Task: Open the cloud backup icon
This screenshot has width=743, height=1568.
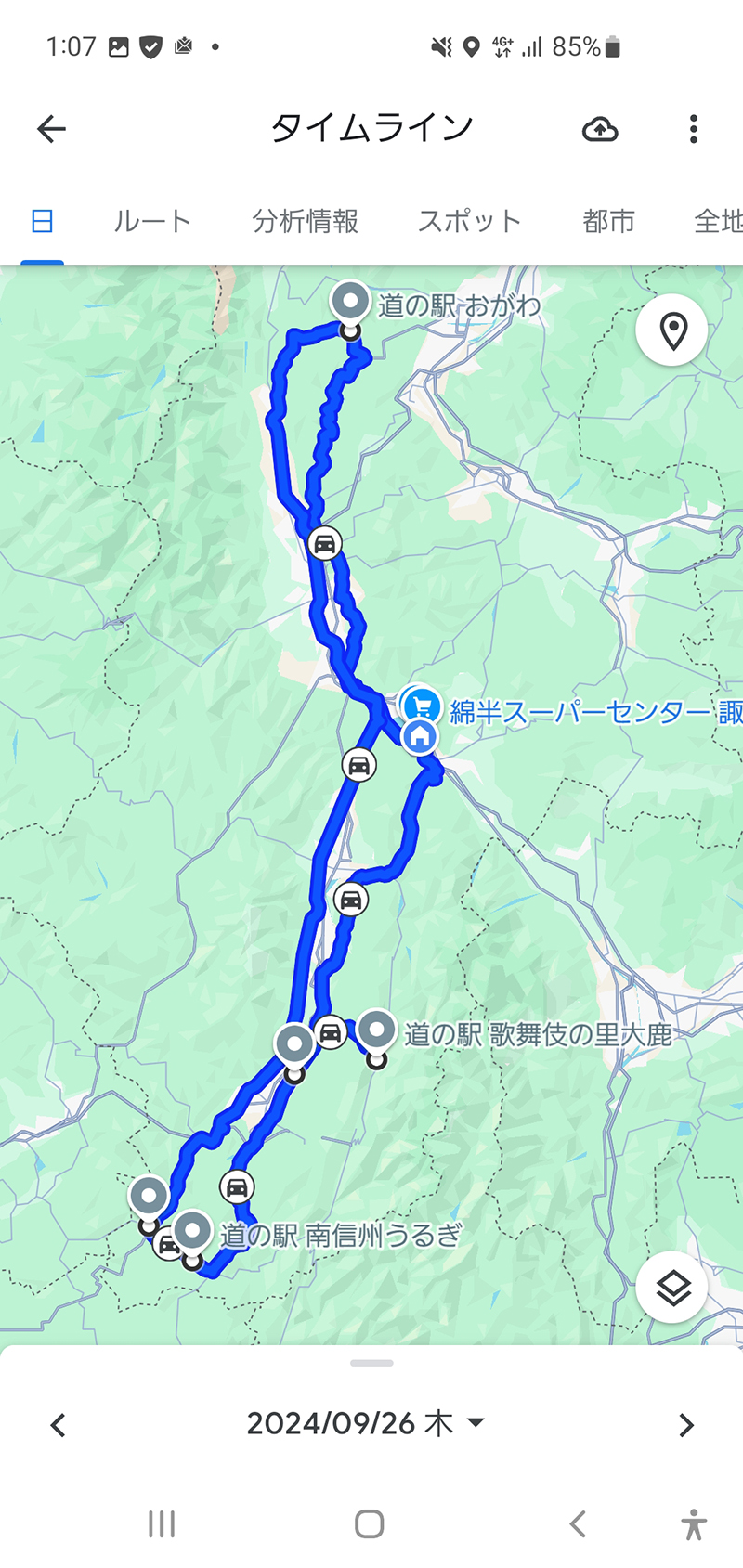Action: tap(600, 129)
